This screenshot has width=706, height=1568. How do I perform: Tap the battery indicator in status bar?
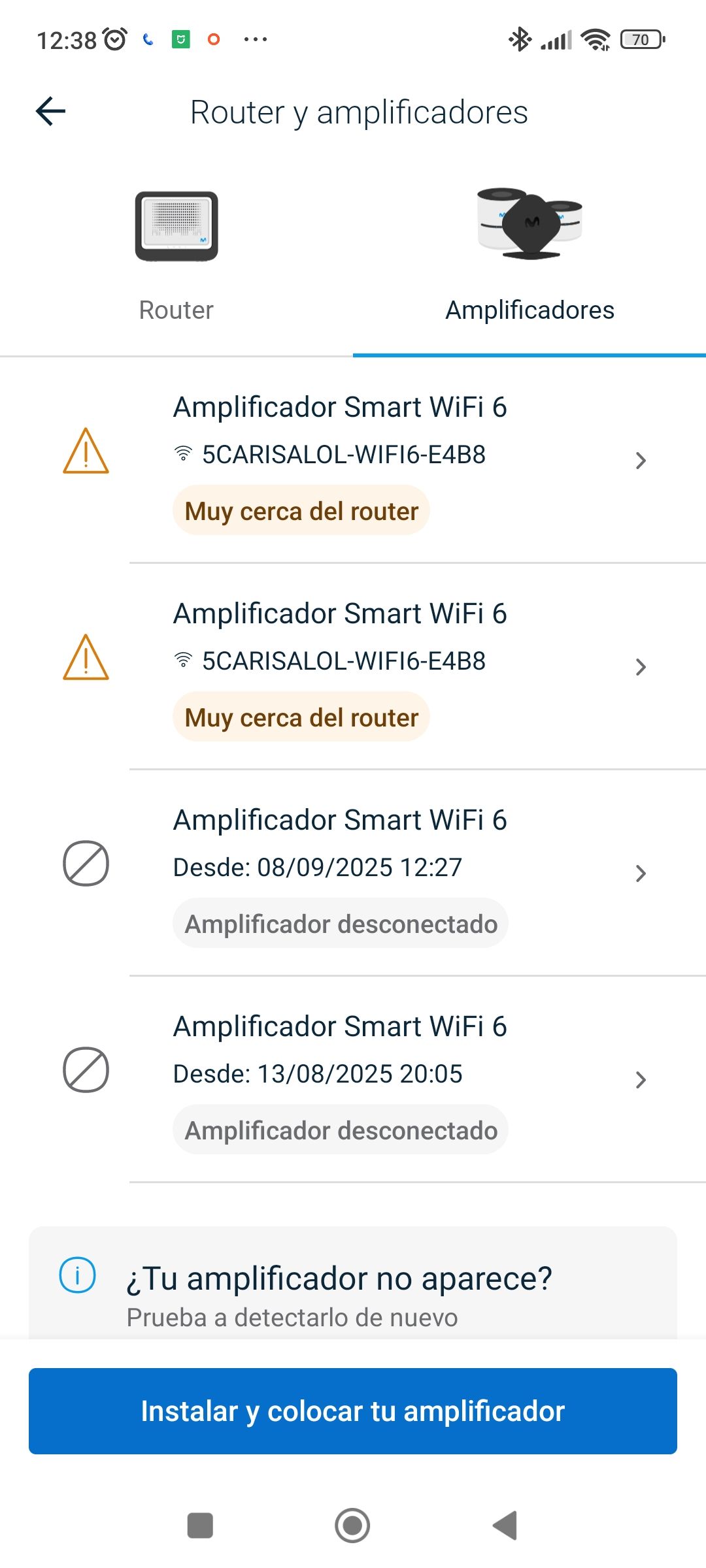[x=639, y=39]
